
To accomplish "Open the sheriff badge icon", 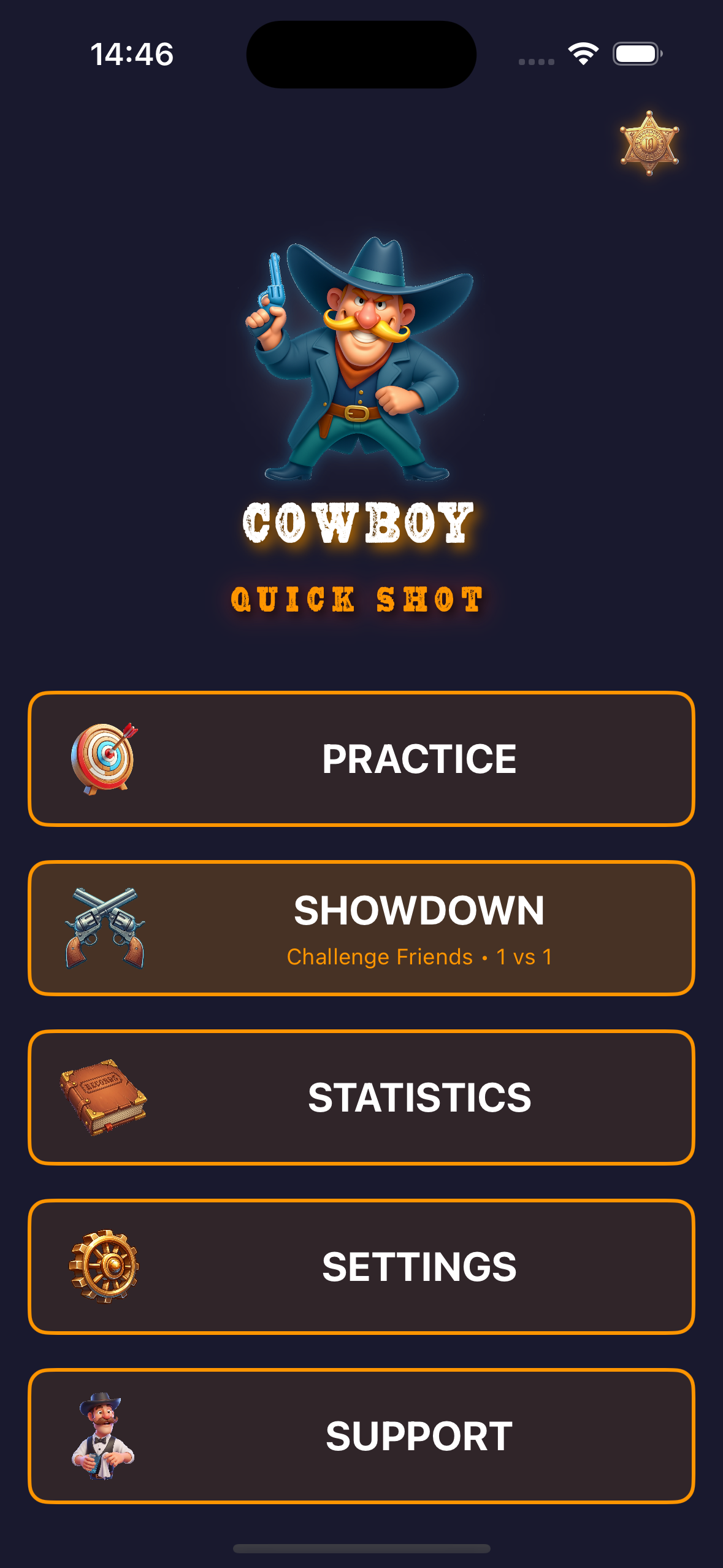I will click(649, 144).
